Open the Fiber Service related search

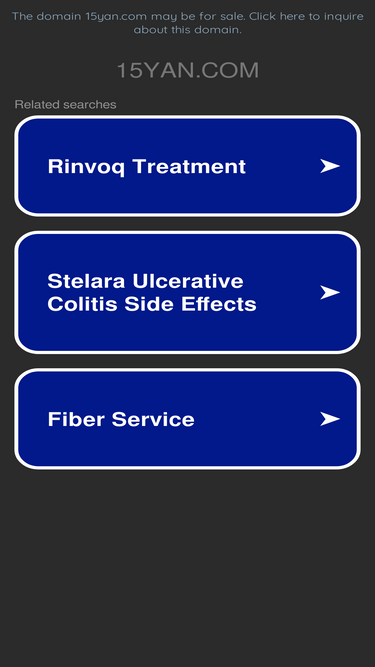click(188, 419)
